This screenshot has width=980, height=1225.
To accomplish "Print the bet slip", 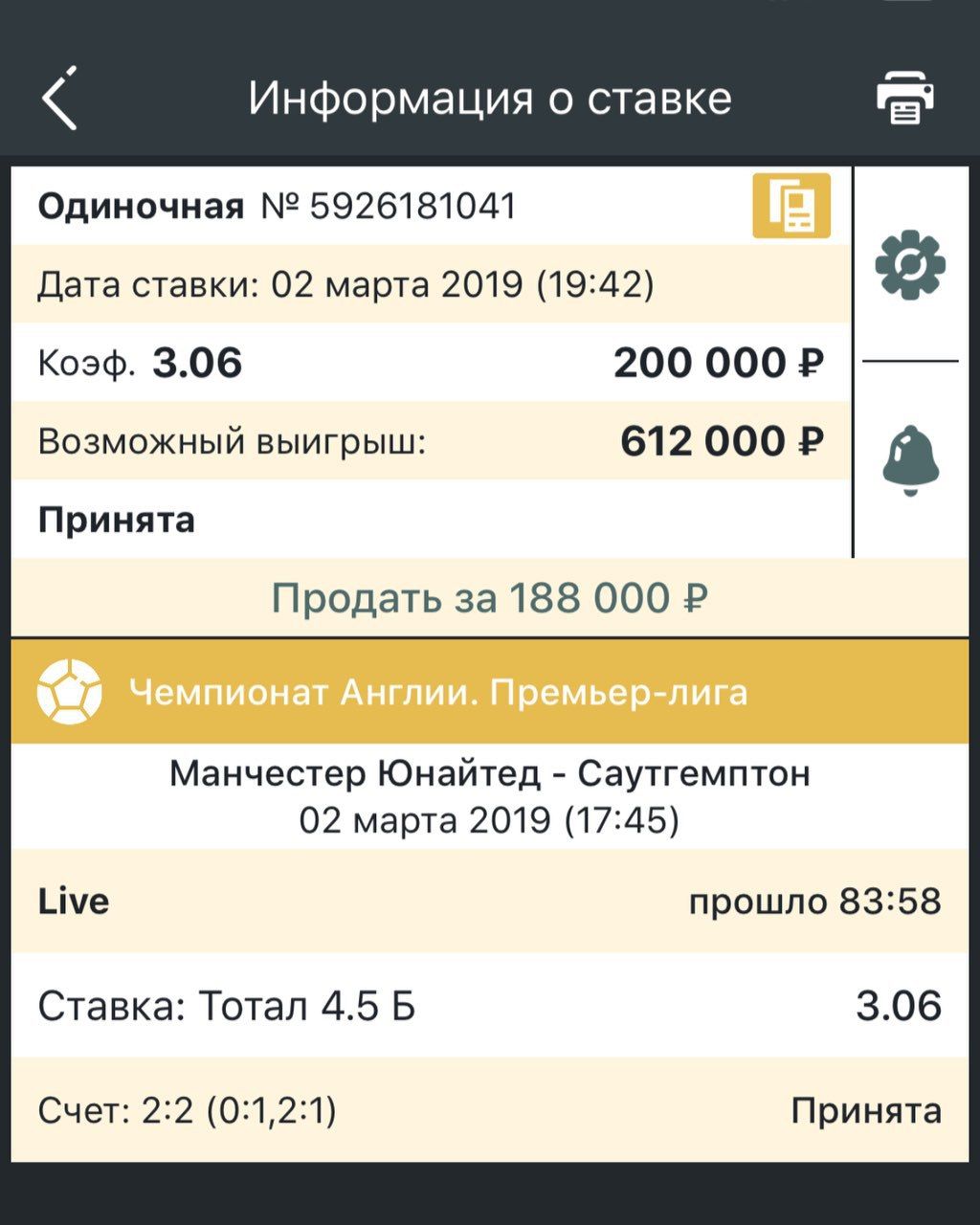I will (904, 98).
